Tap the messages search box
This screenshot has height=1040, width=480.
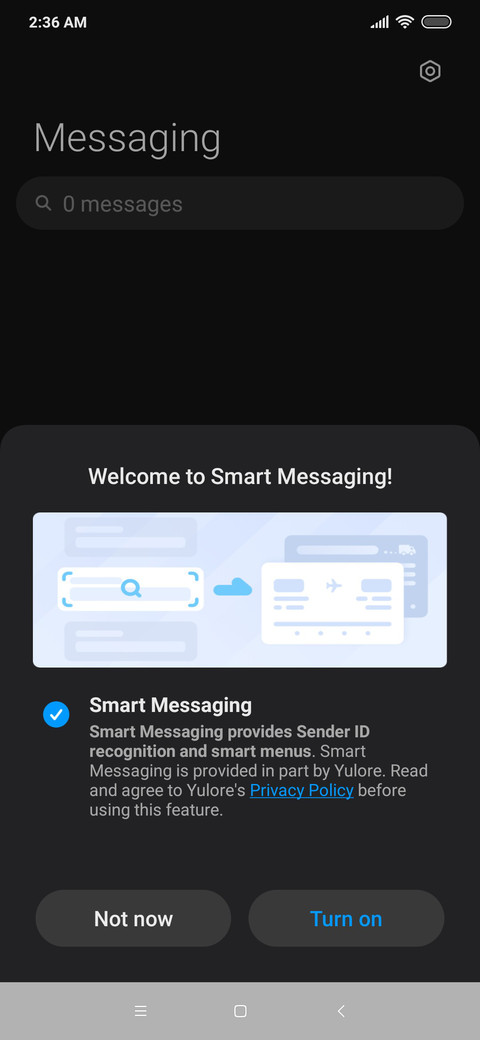pyautogui.click(x=240, y=204)
